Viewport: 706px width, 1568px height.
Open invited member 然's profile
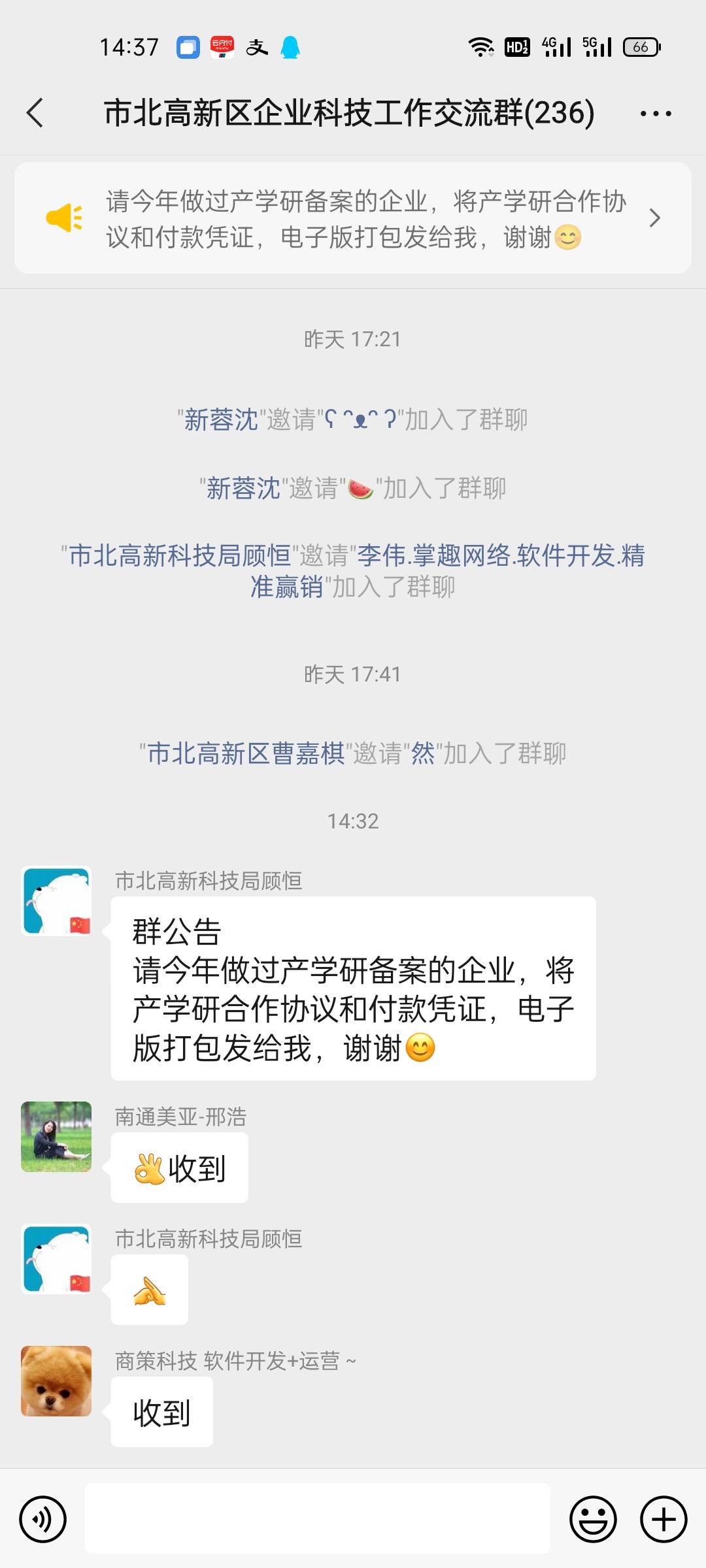(423, 753)
